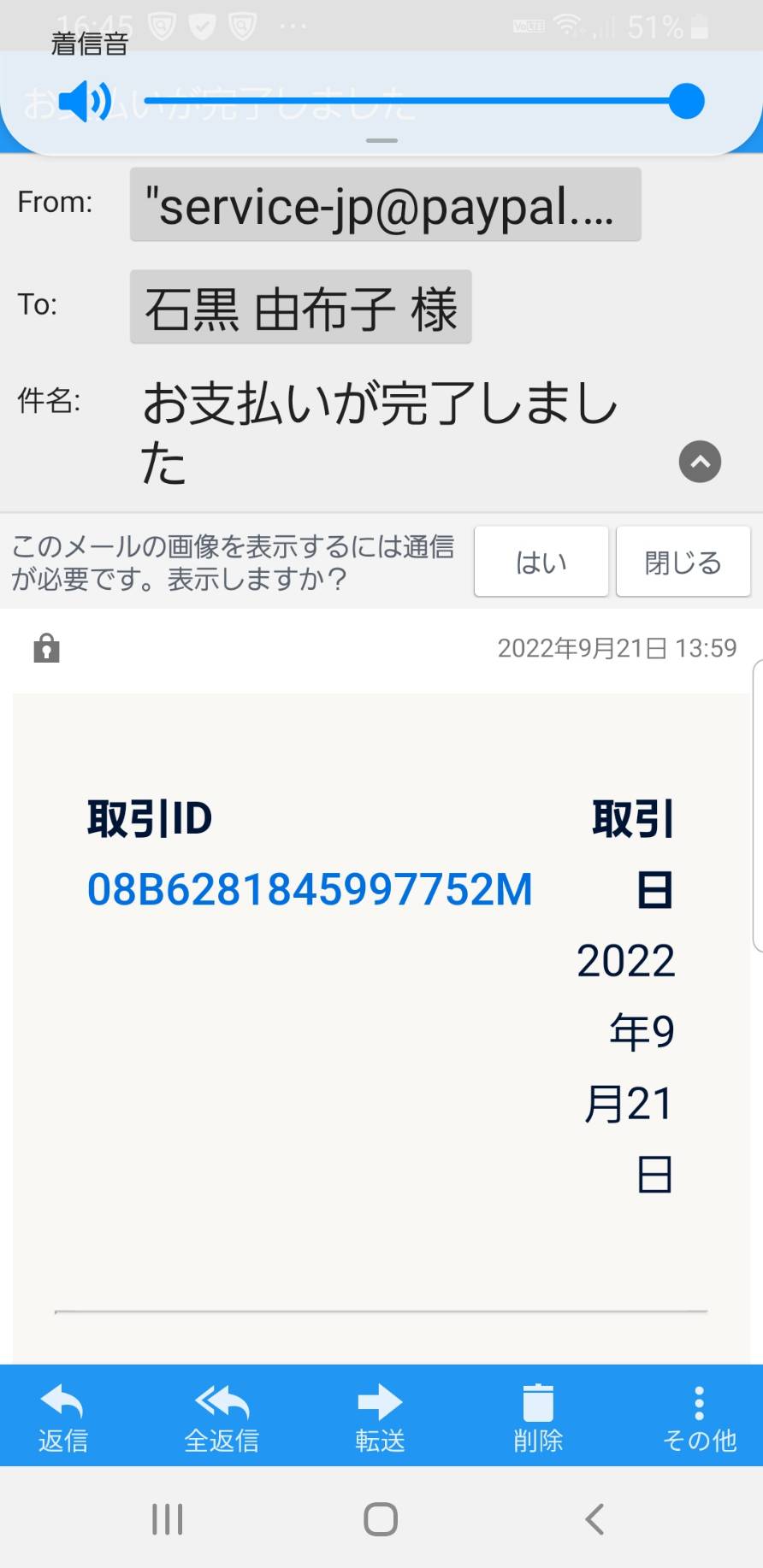Open recent apps from navigation bar

click(168, 1519)
